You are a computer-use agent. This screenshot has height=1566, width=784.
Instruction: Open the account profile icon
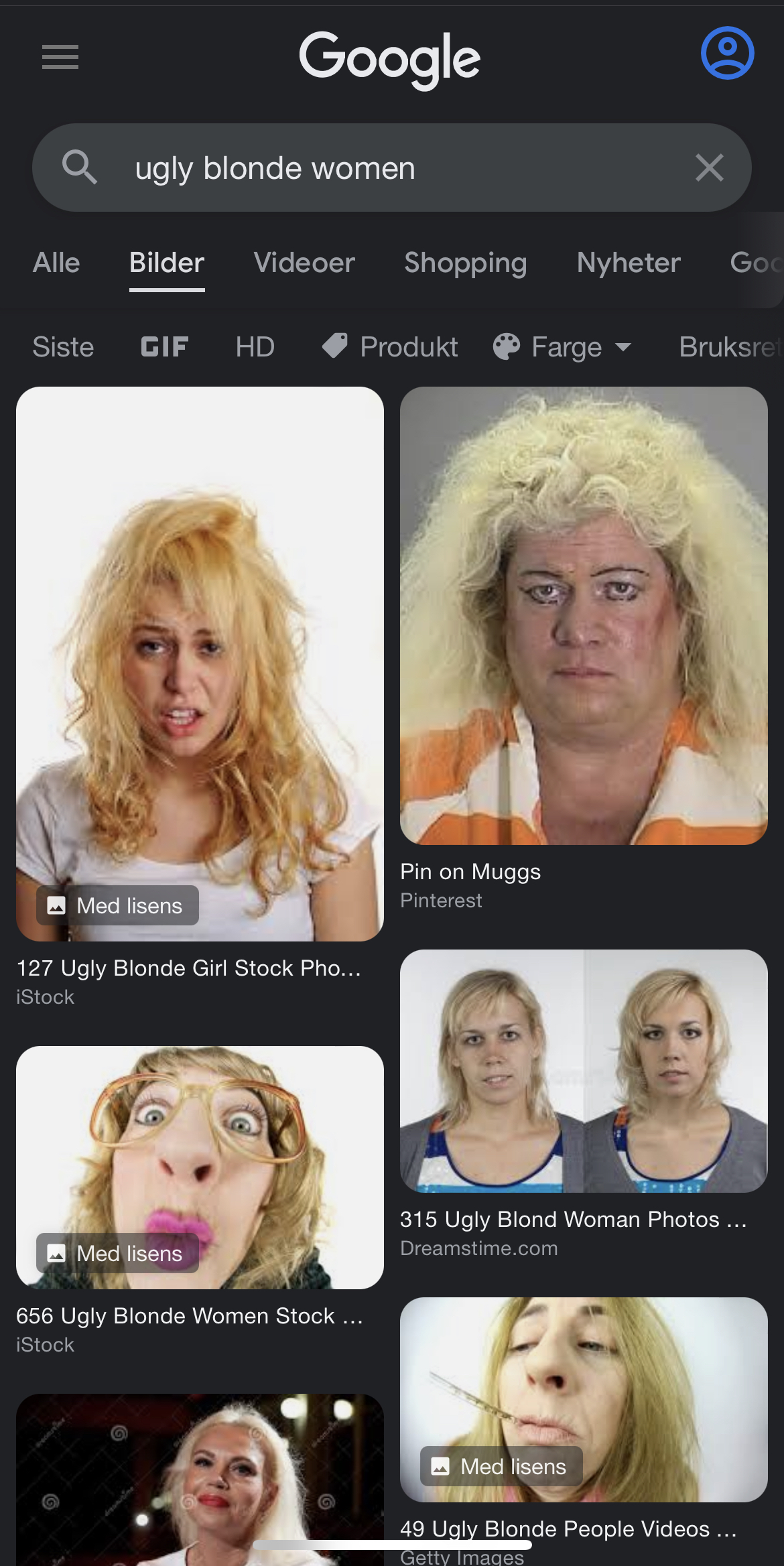[728, 53]
